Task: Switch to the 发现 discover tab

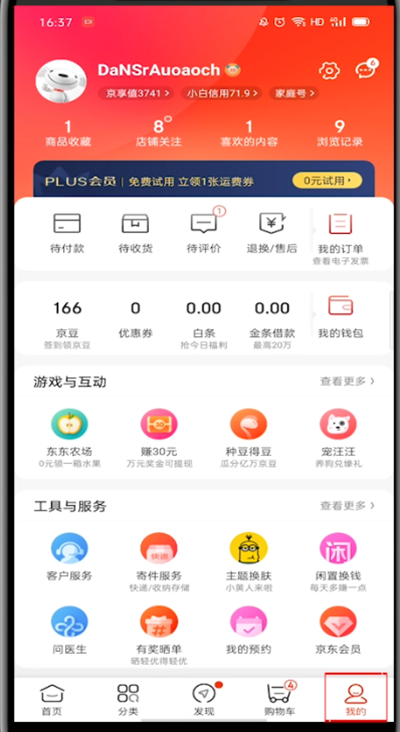Action: click(x=204, y=700)
